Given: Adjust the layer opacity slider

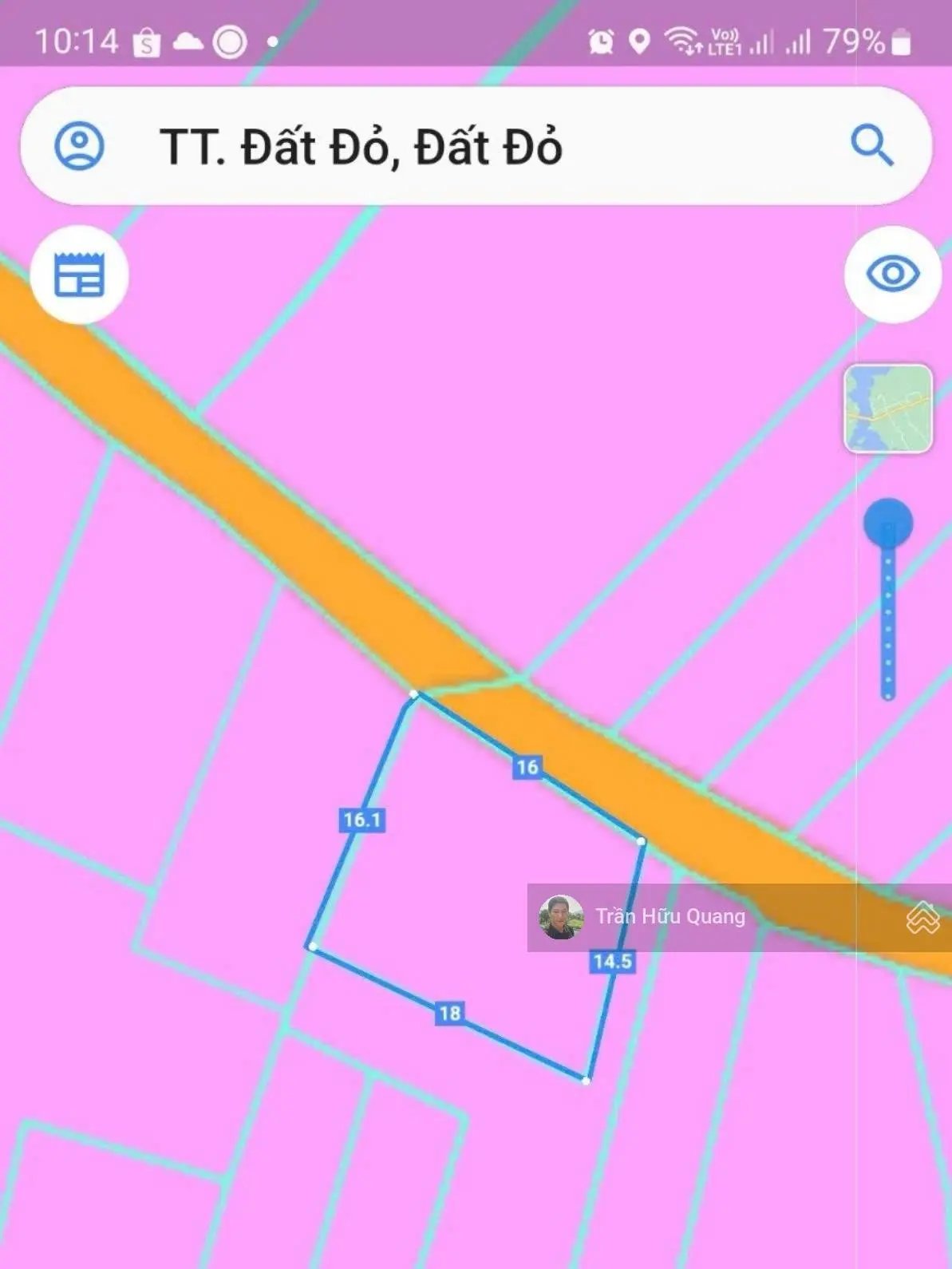Looking at the screenshot, I should click(x=888, y=524).
